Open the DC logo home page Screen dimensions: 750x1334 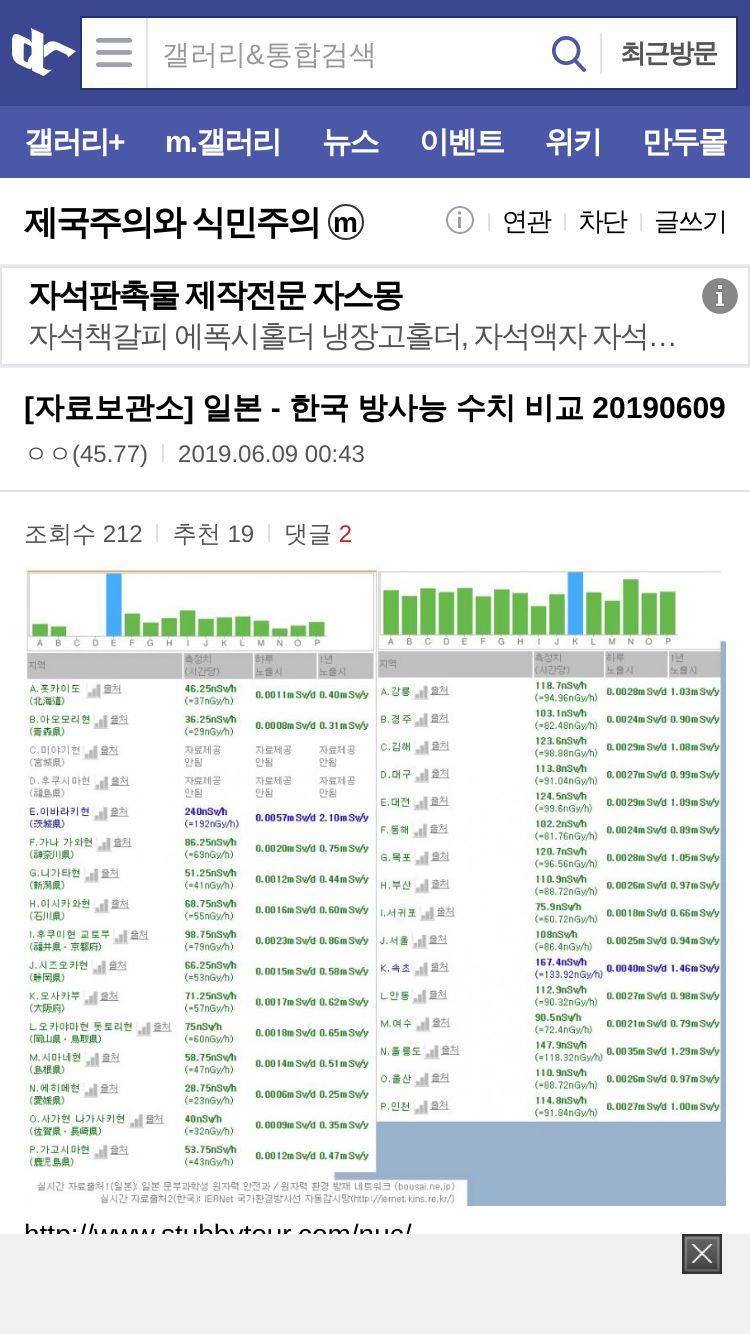(42, 52)
